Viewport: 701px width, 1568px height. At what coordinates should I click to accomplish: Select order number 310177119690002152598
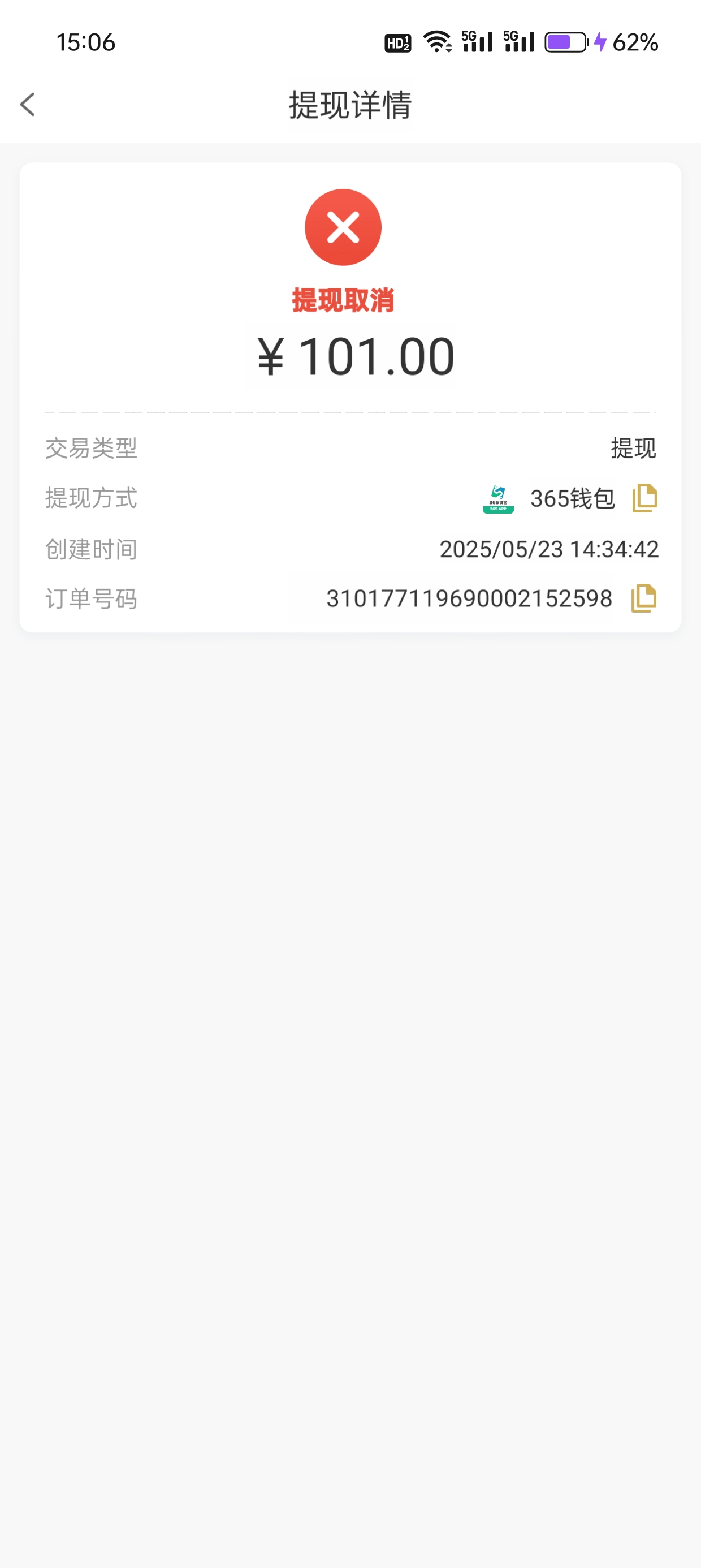click(x=469, y=598)
